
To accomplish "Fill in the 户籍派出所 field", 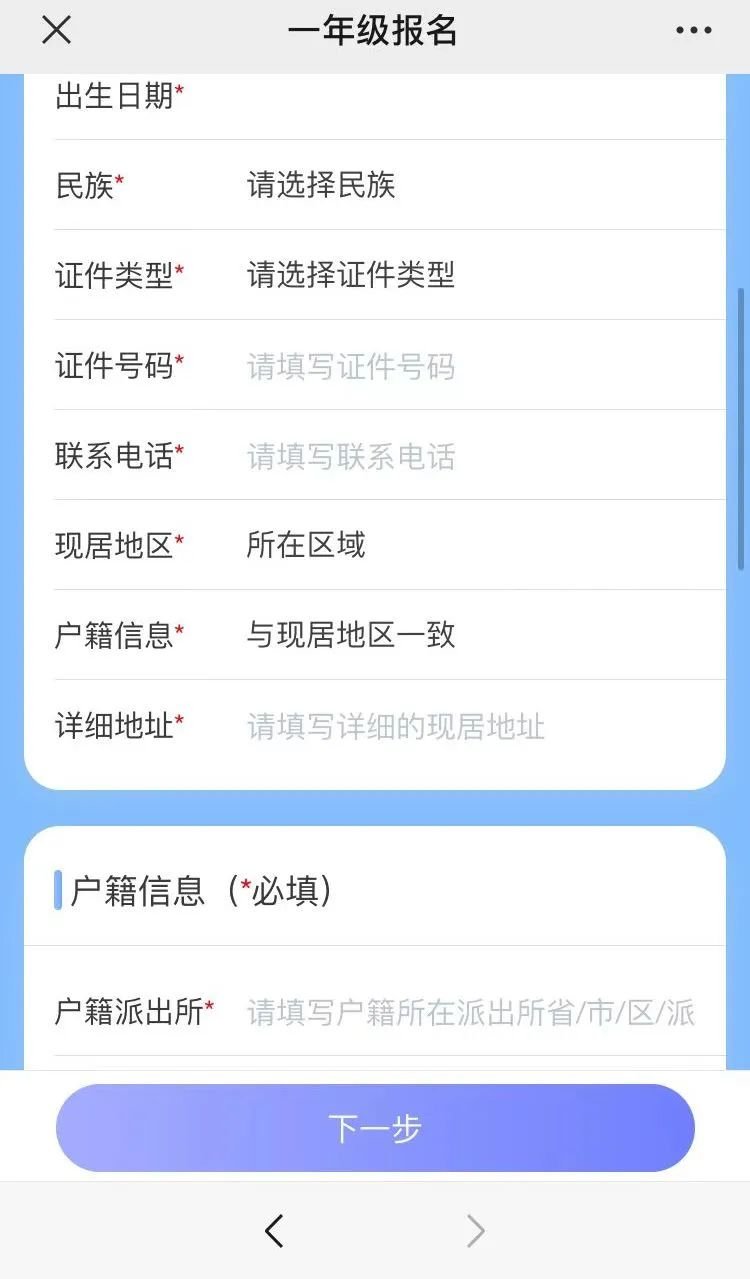I will [471, 1012].
